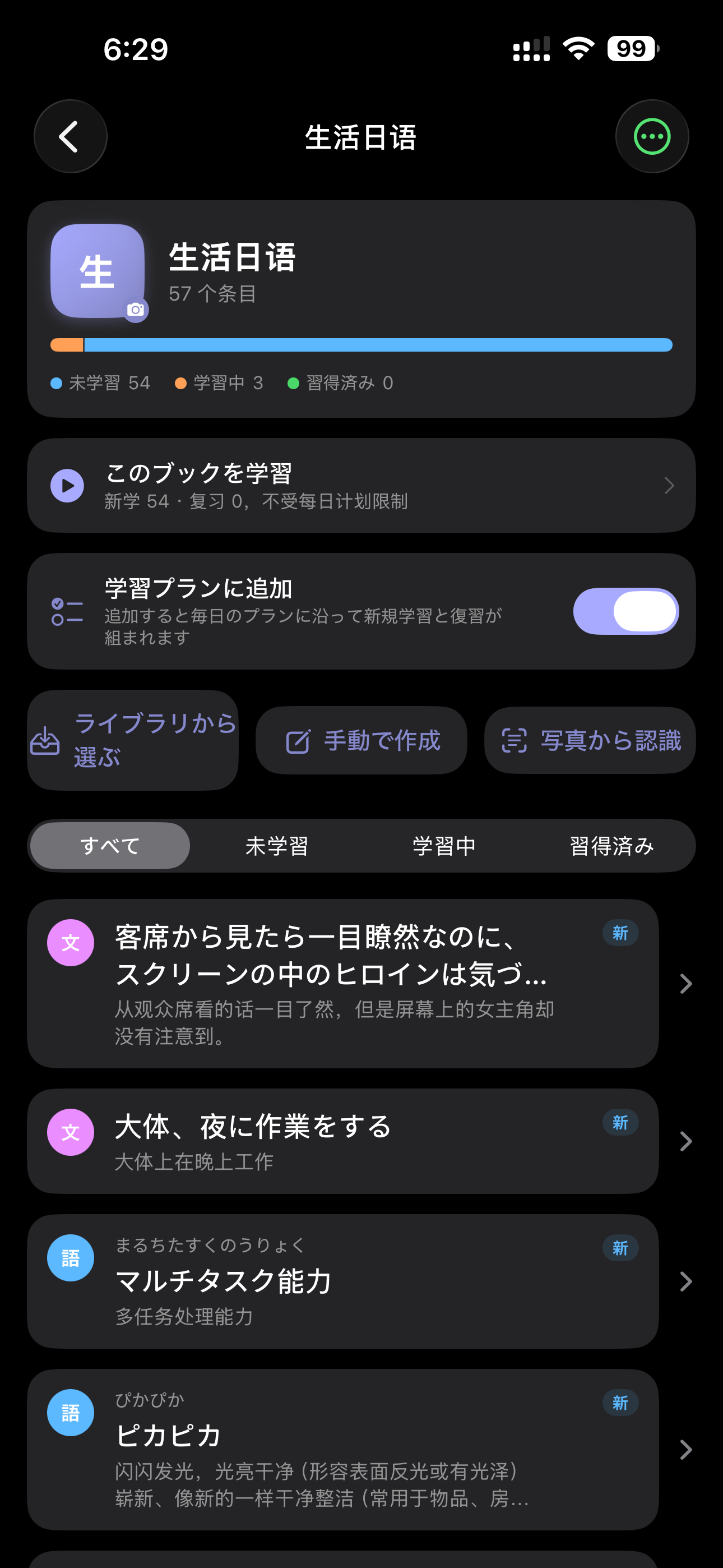
Task: Open the green more-options menu
Action: [x=652, y=136]
